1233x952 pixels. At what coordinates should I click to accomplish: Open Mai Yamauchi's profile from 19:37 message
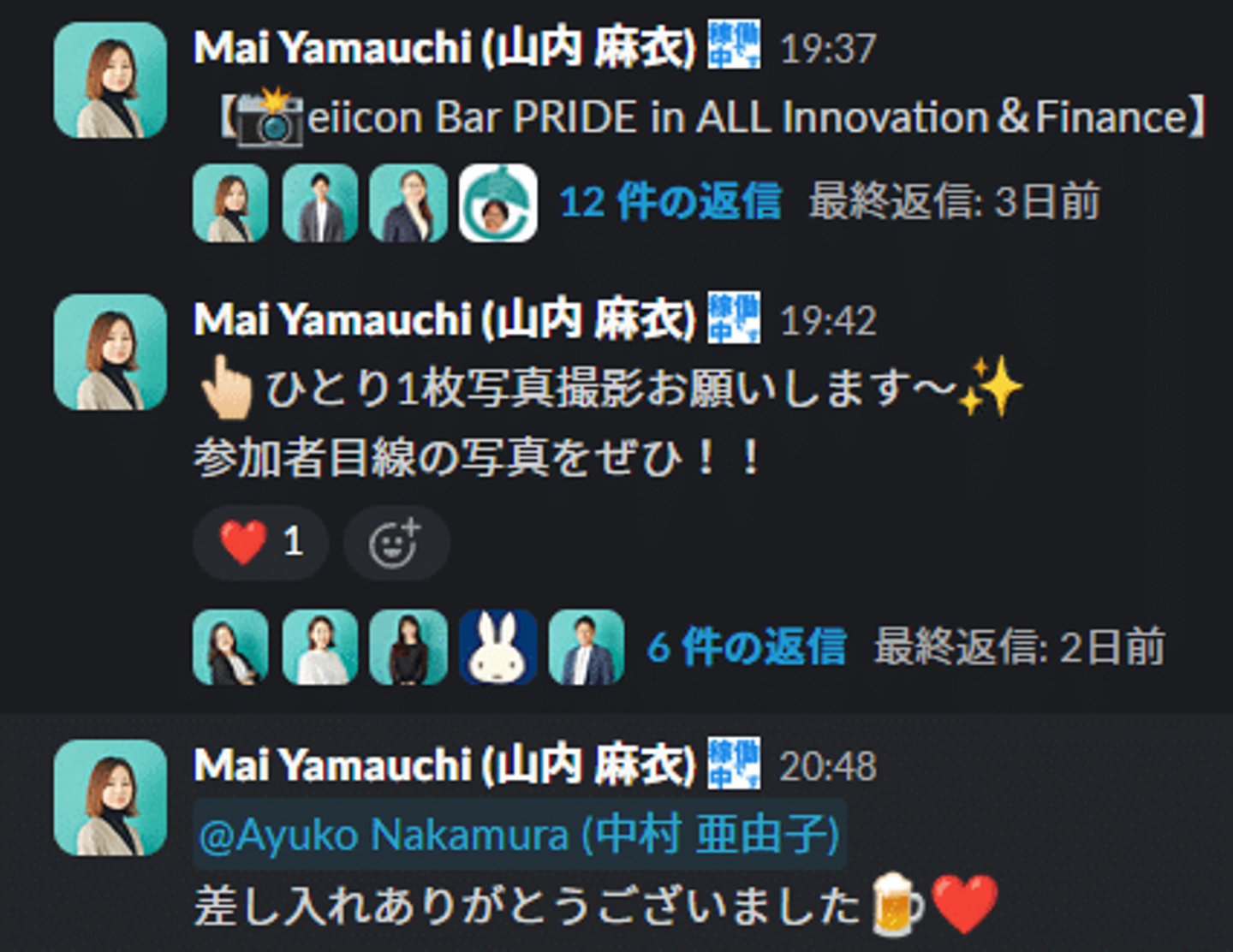[x=445, y=48]
